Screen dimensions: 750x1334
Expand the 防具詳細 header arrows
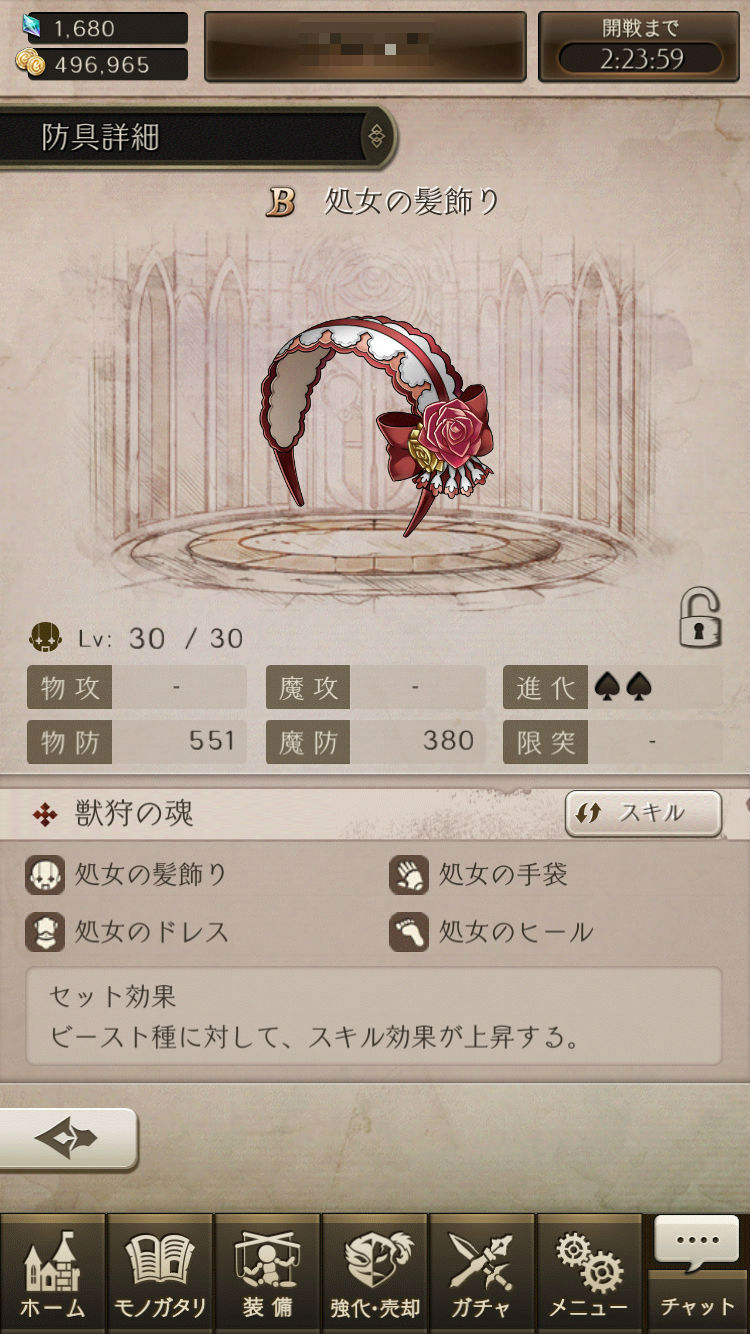[x=377, y=137]
